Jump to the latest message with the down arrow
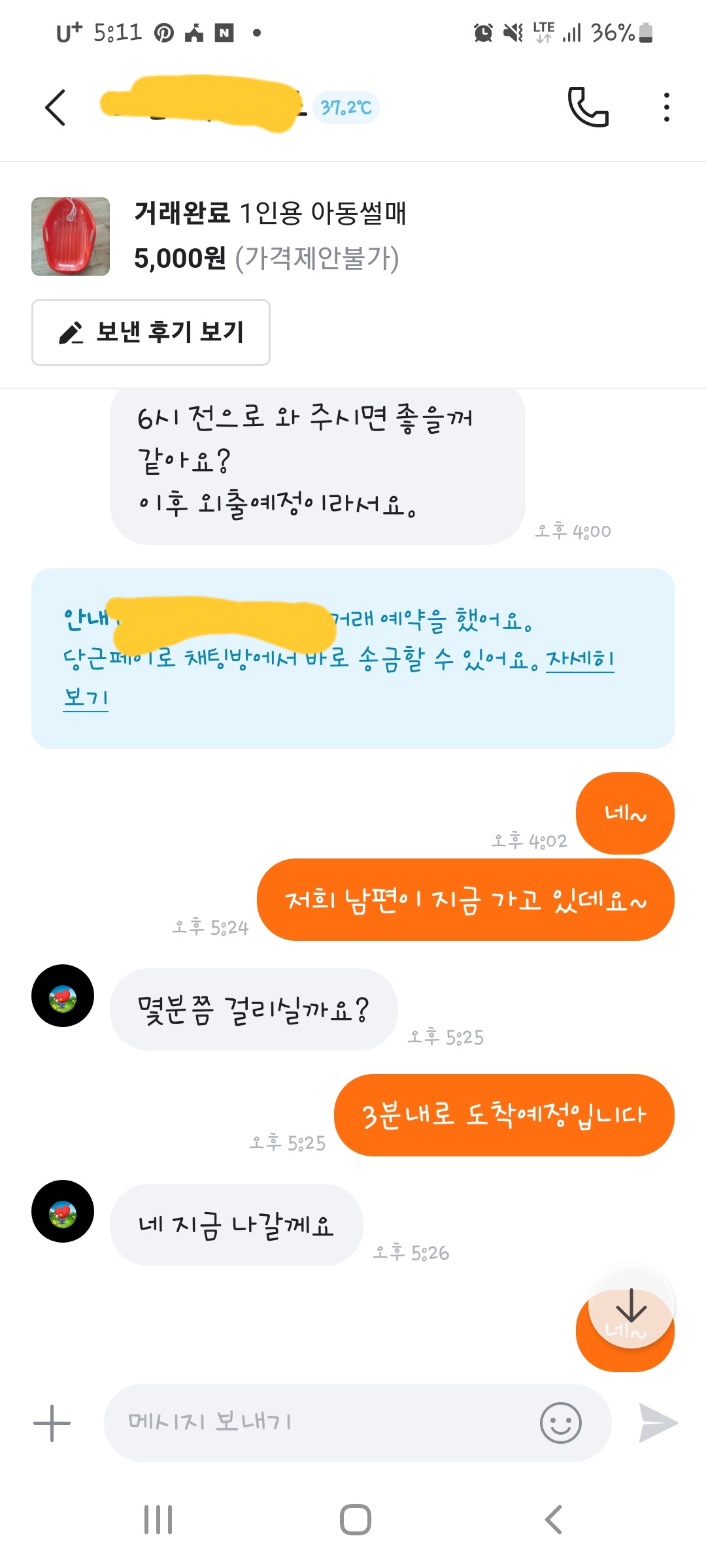This screenshot has height=1568, width=706. click(x=631, y=1306)
